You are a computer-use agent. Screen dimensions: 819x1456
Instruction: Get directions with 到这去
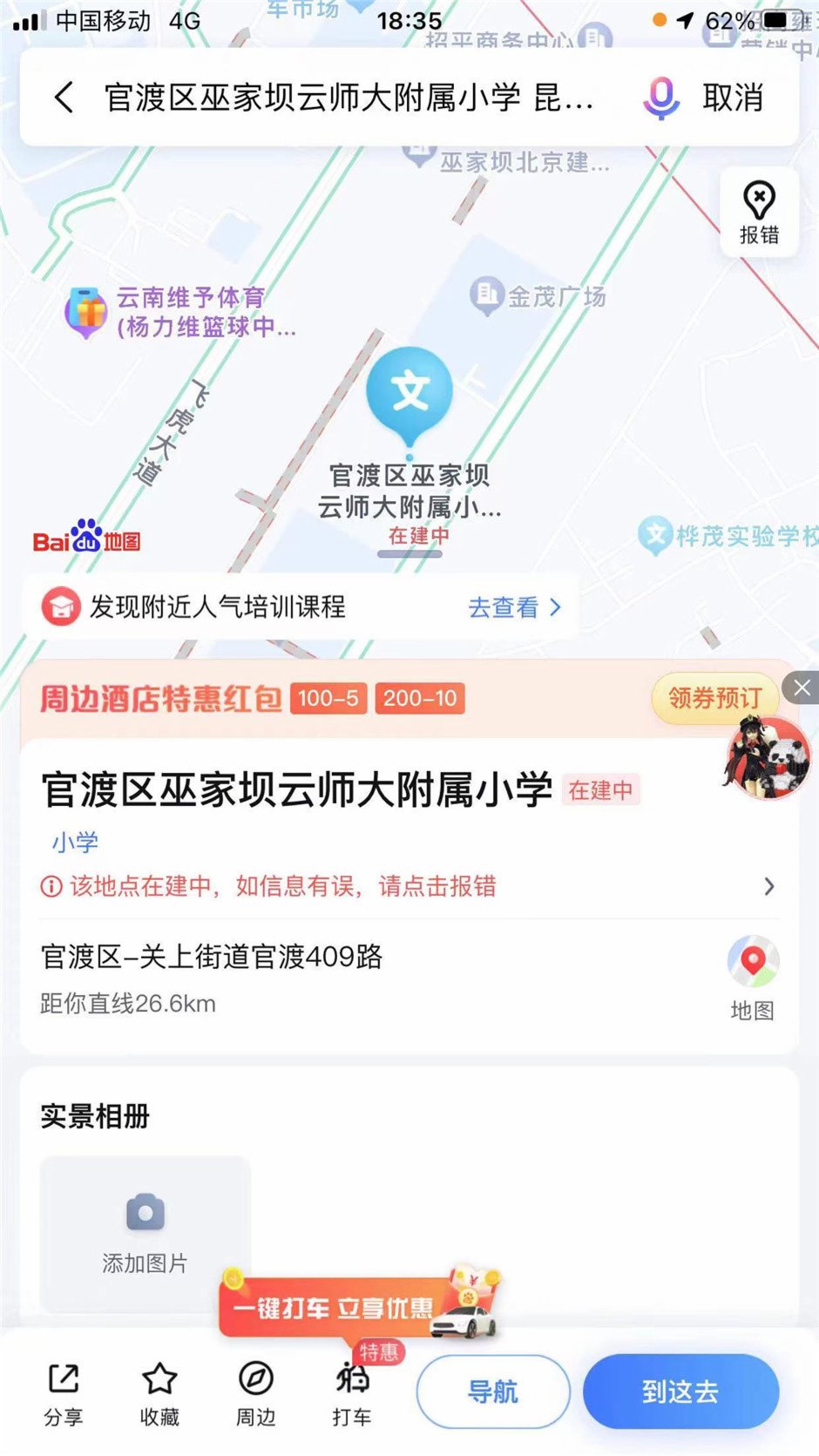[x=680, y=1392]
